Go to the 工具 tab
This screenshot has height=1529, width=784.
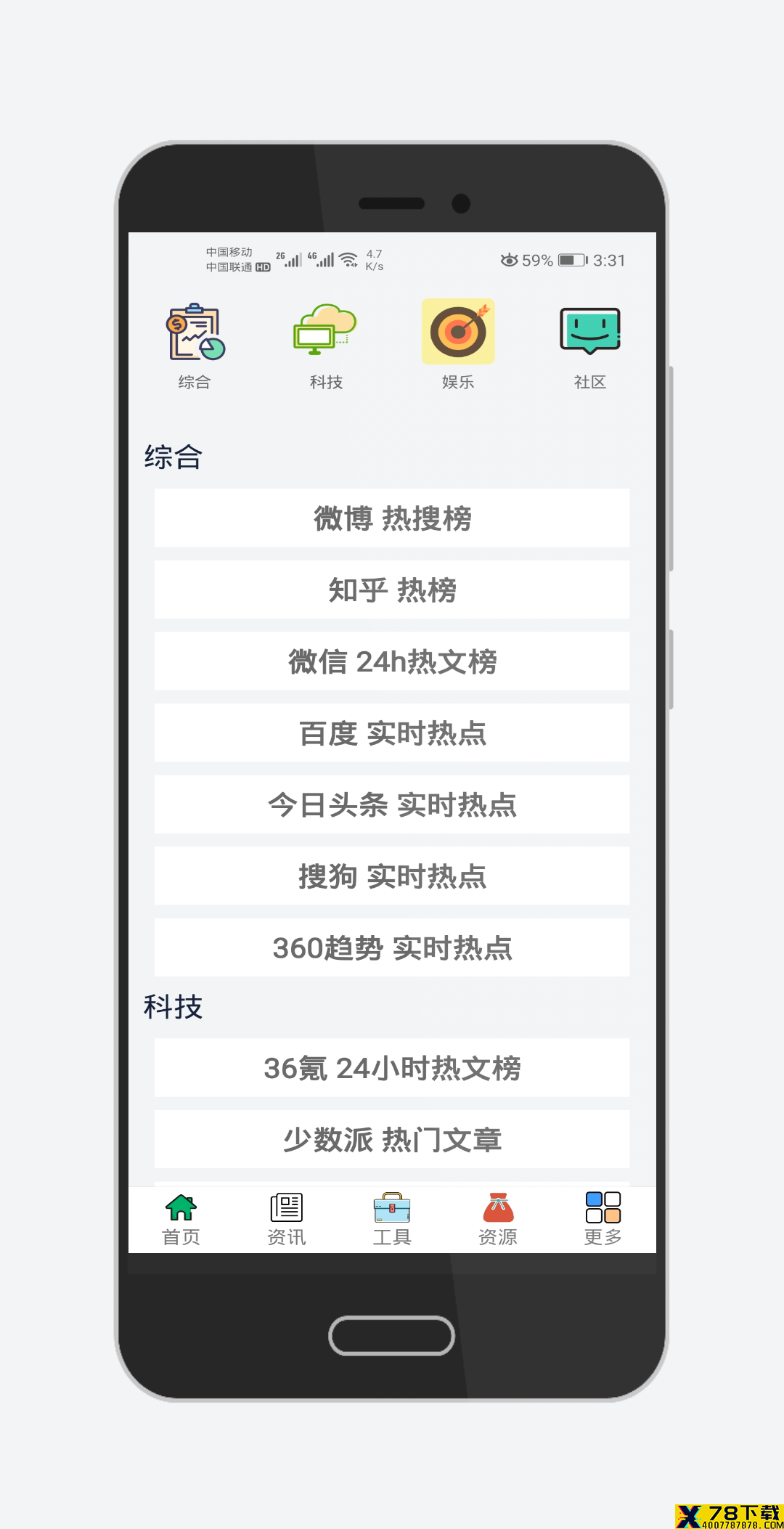click(x=392, y=1220)
